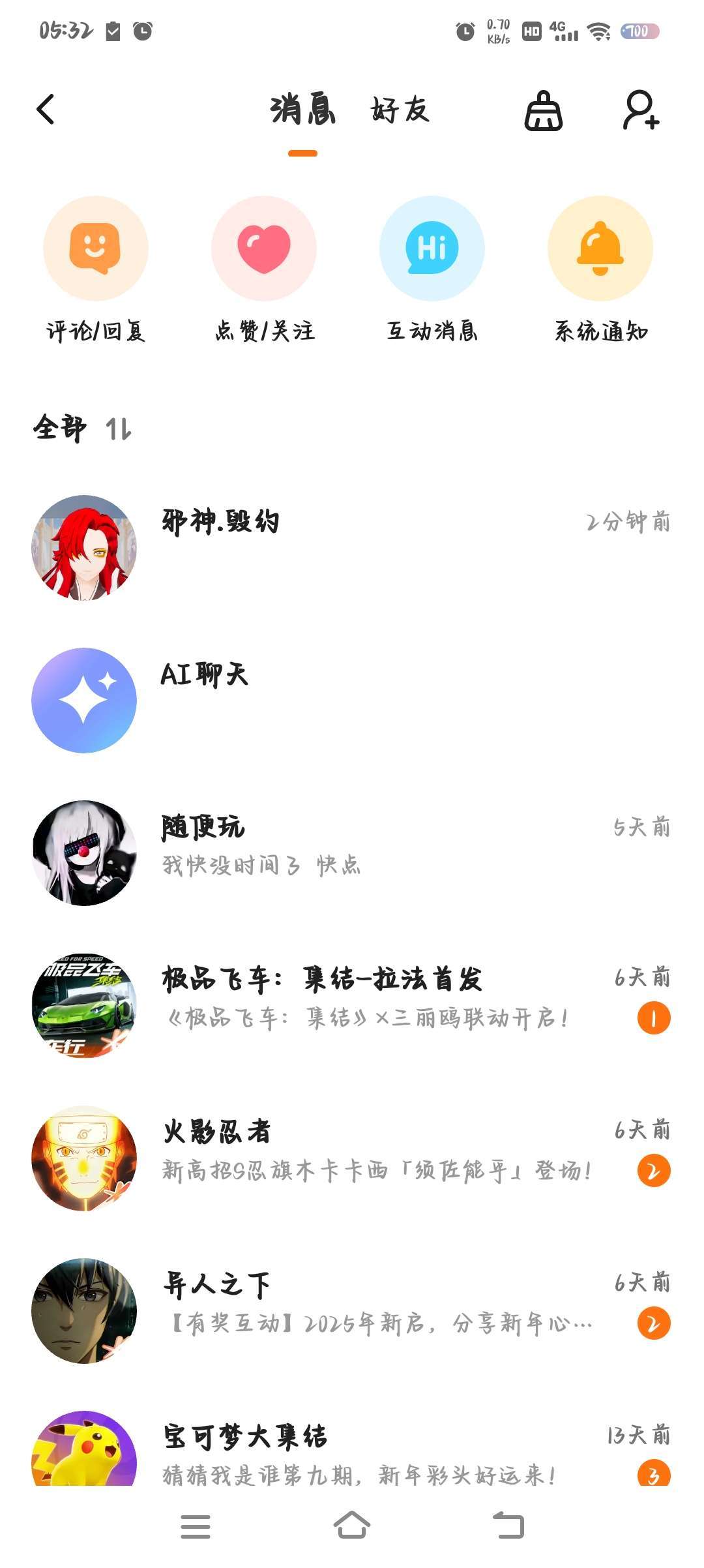Screen dimensions: 704x1568
Task: Start the AI聊天 conversation
Action: 351,700
